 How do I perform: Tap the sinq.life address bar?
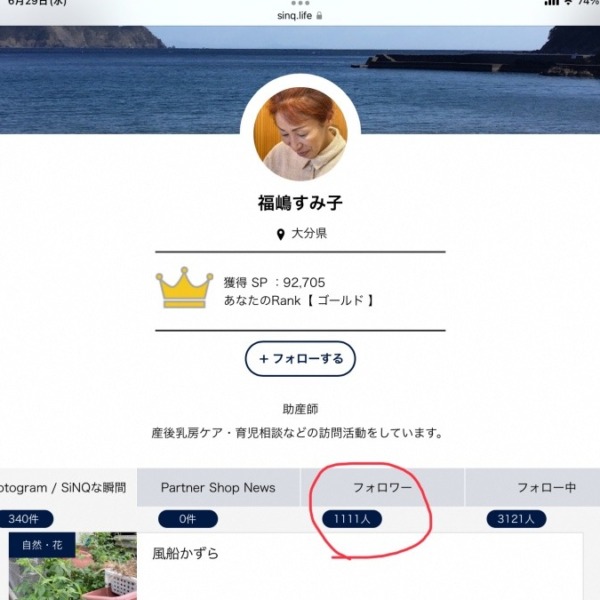pos(300,16)
